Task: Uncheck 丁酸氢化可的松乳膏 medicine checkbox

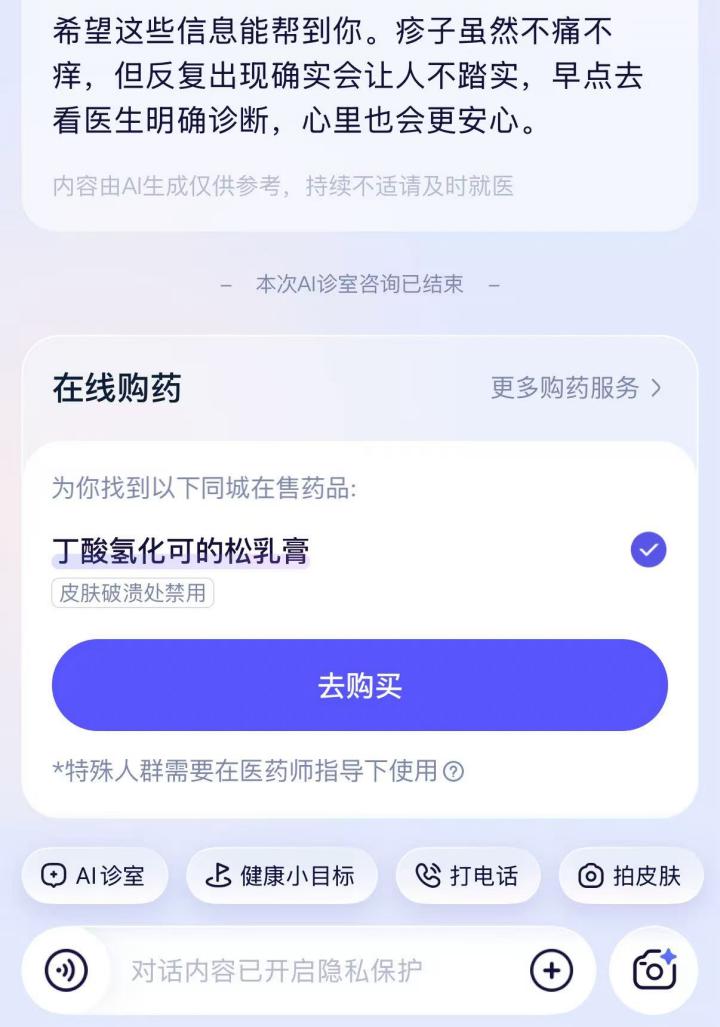Action: pos(648,550)
